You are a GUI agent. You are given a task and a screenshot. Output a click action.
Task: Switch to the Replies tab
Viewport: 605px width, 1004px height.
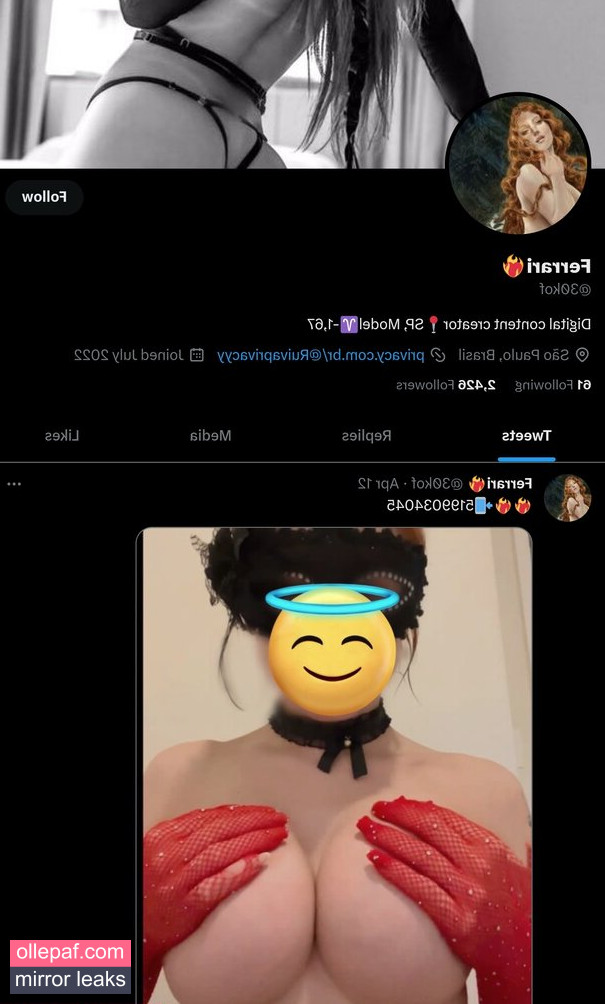pyautogui.click(x=366, y=436)
